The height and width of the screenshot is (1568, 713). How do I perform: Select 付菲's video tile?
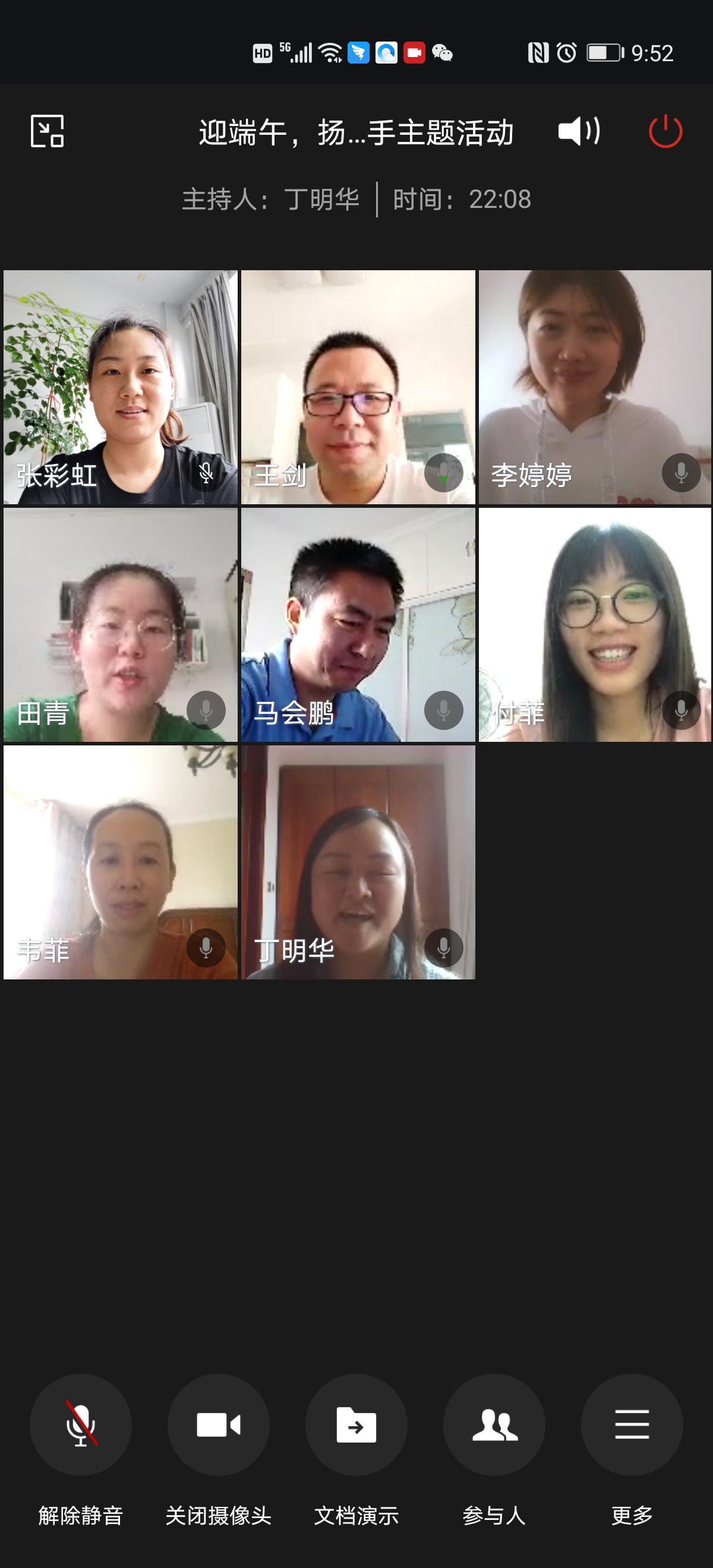(x=595, y=624)
